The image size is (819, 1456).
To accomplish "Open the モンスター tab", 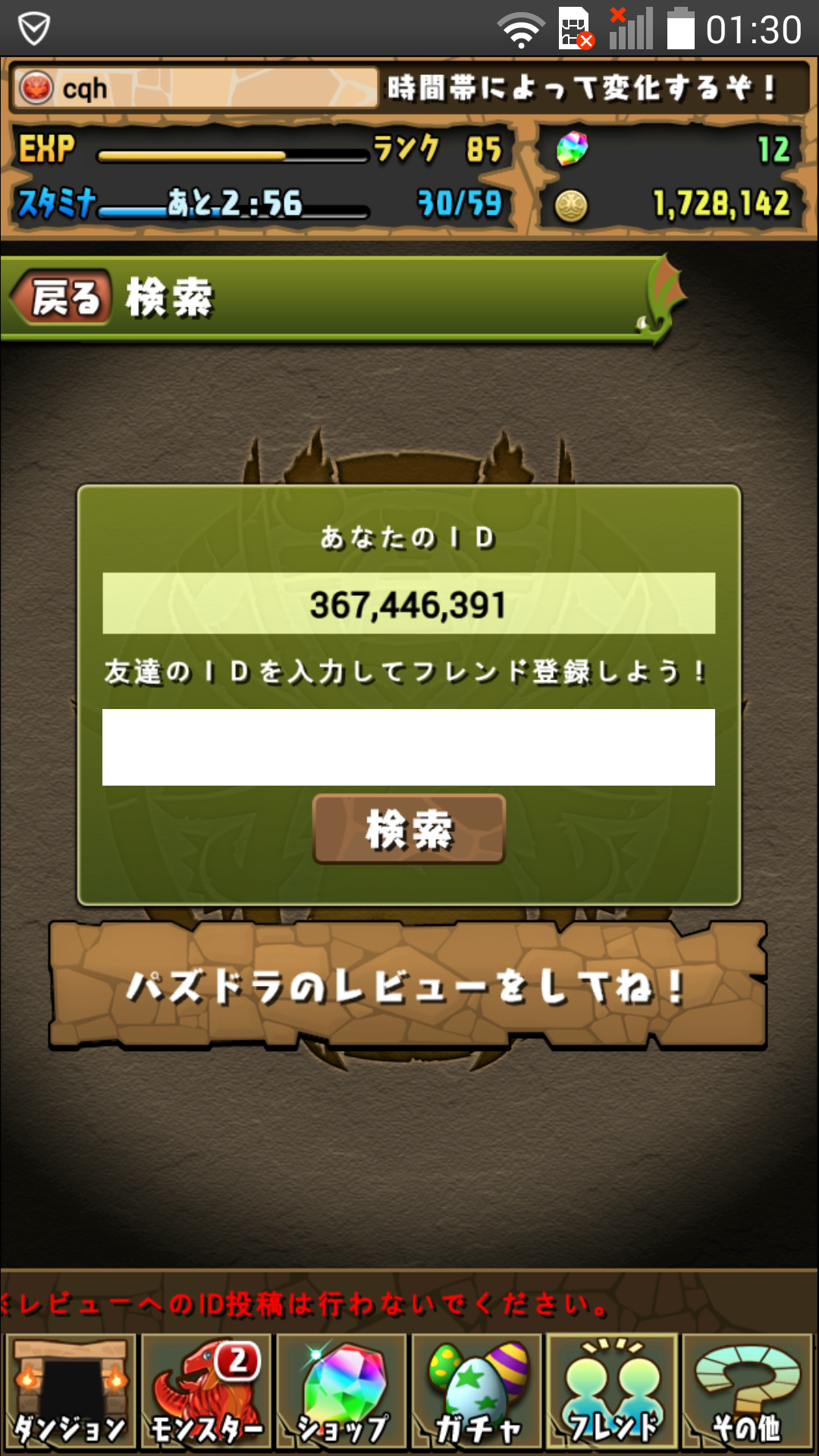I will click(206, 1392).
